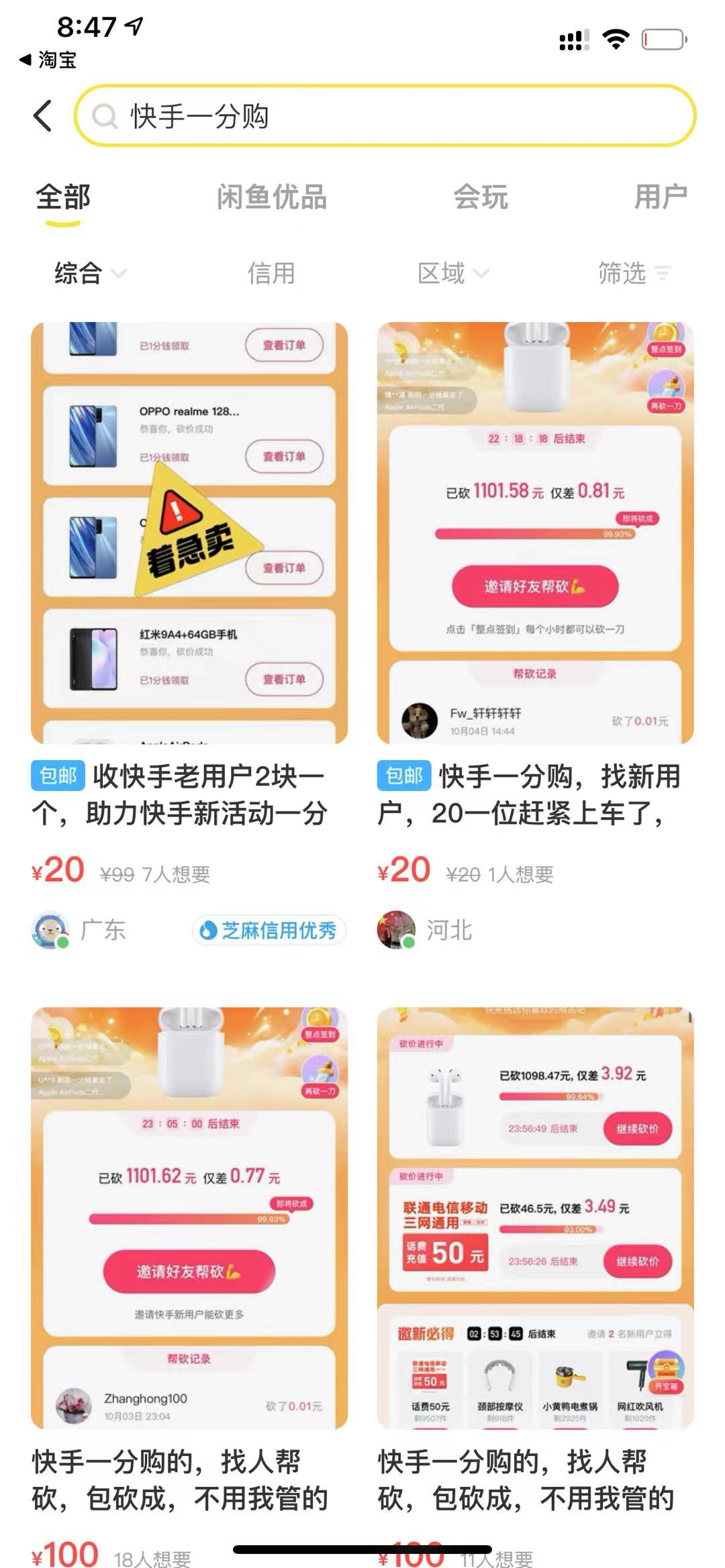Select the 用户 tab
725x1568 pixels.
[x=661, y=197]
